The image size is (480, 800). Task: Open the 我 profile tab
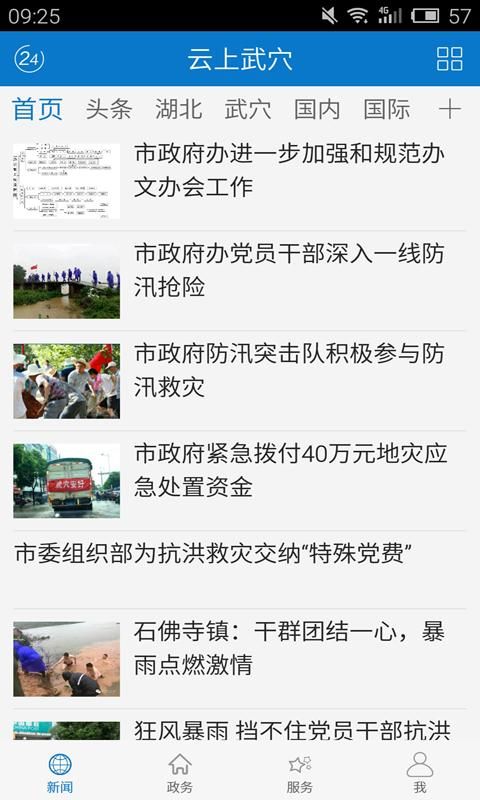[420, 773]
